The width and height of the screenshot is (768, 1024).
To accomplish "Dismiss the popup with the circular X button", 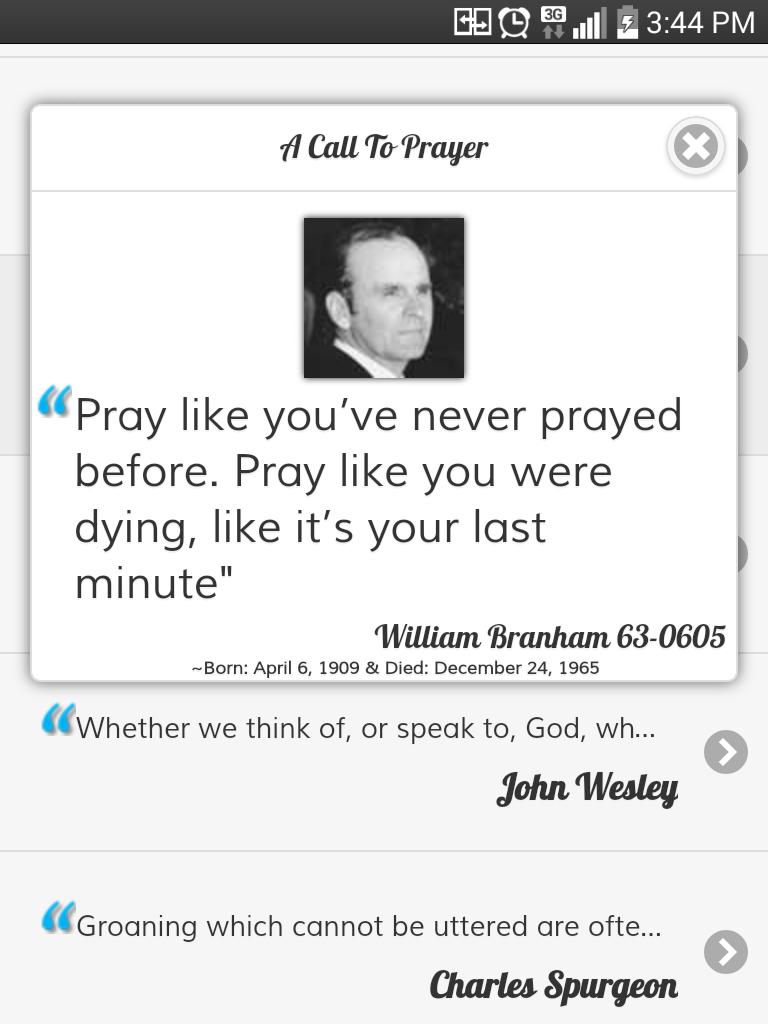I will (695, 146).
